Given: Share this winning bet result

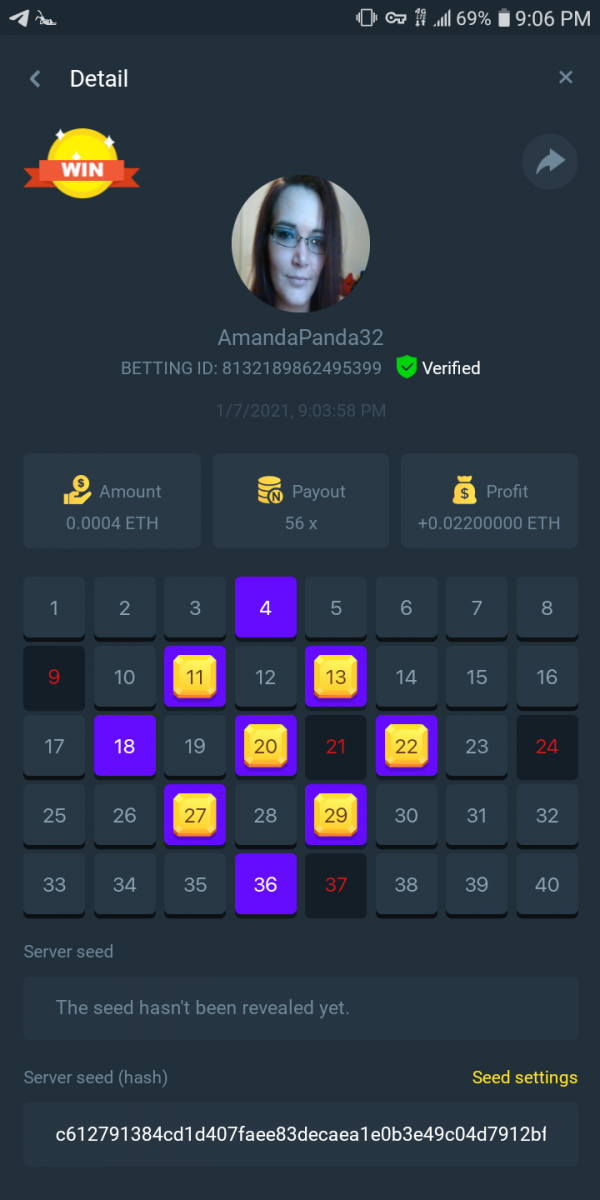Looking at the screenshot, I should click(x=550, y=162).
